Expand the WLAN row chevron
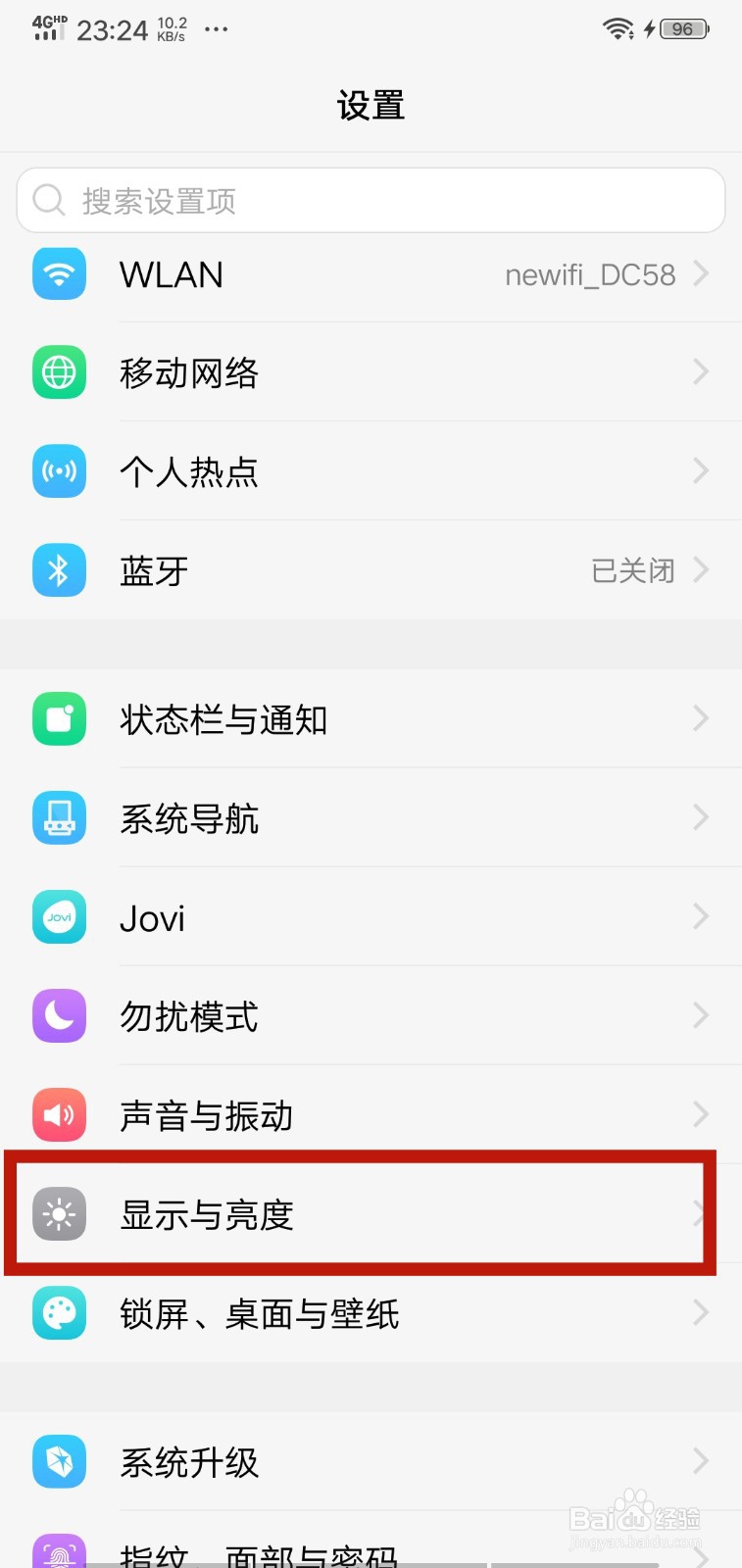Screen dimensions: 742x1568 pyautogui.click(x=702, y=274)
